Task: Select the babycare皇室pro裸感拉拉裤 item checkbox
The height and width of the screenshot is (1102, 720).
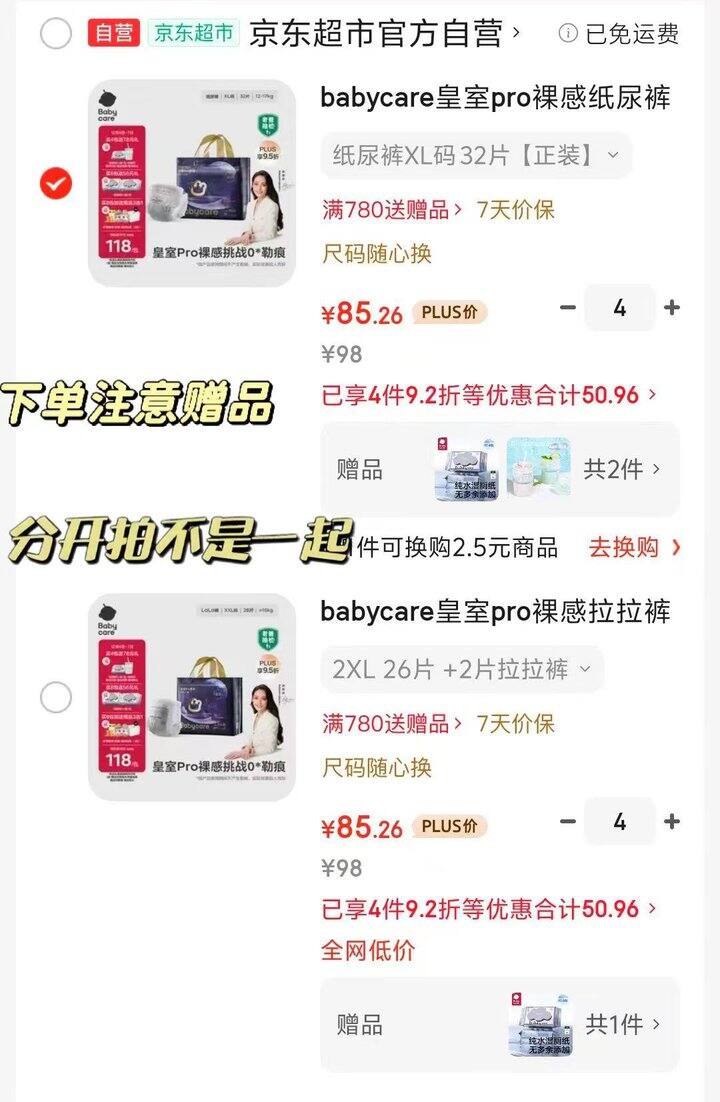Action: [56, 697]
